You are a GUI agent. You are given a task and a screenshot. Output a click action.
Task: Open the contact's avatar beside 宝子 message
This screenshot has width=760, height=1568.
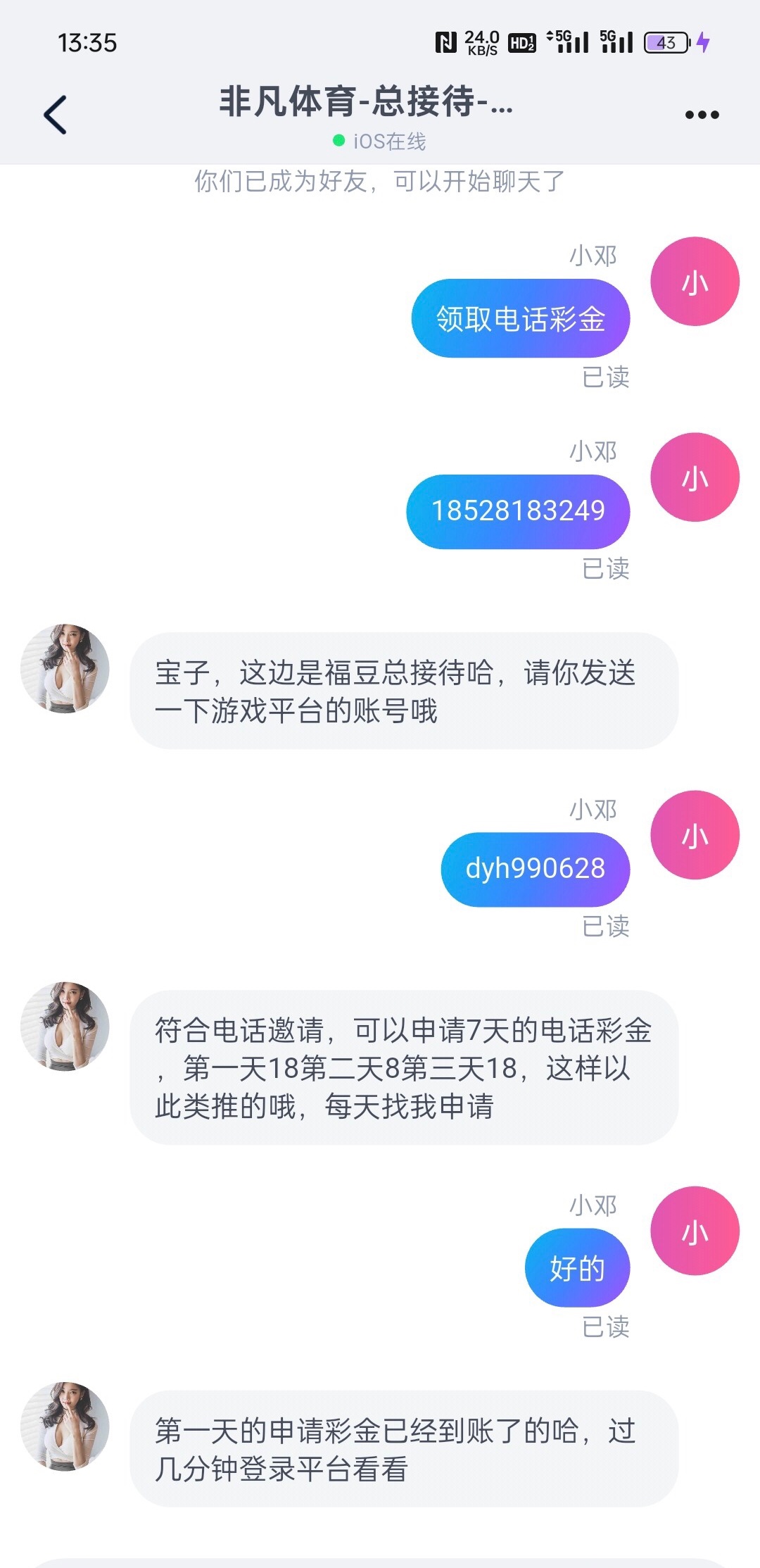pyautogui.click(x=65, y=668)
